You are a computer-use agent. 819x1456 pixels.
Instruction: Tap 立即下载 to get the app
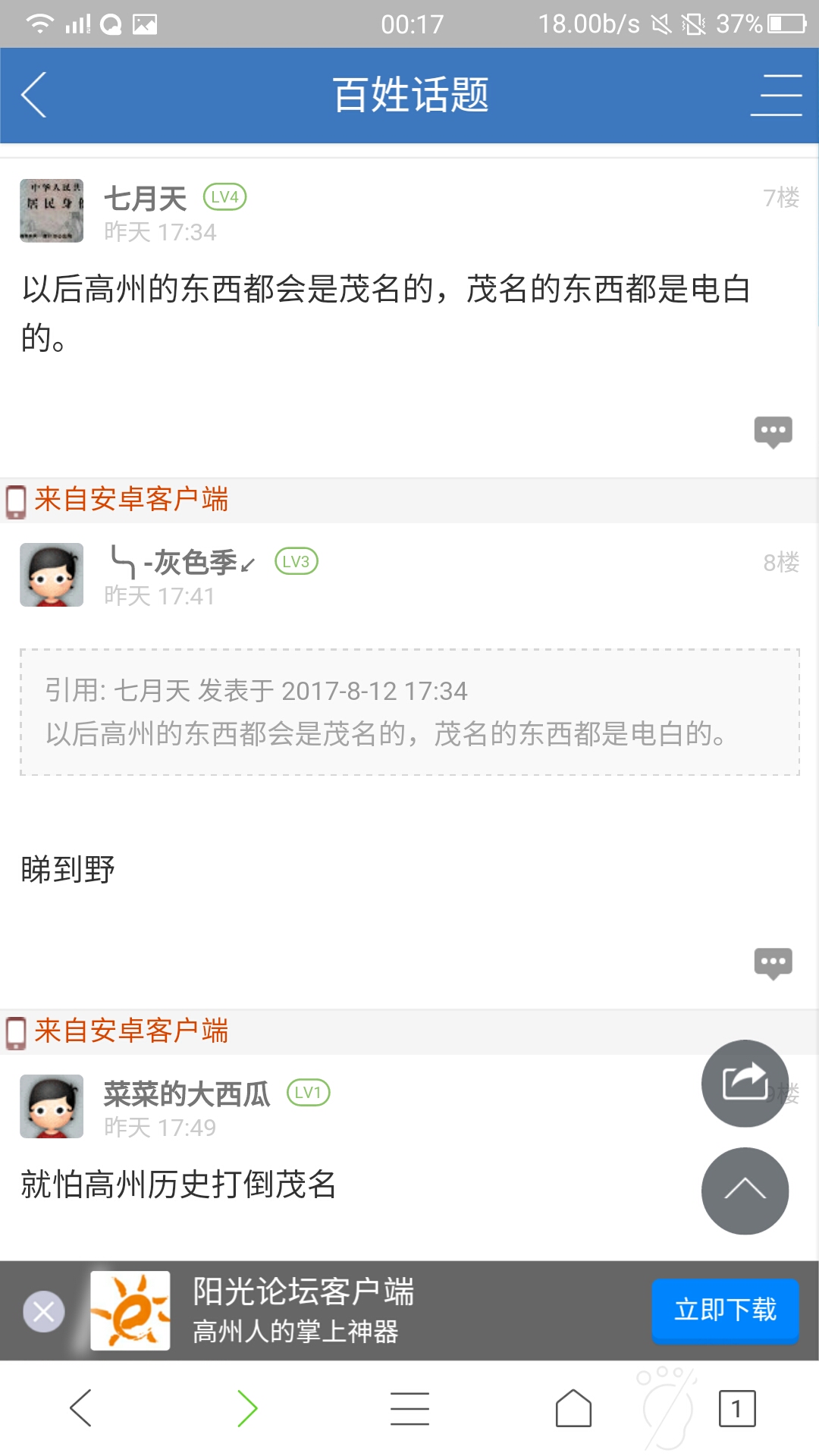pos(725,1310)
